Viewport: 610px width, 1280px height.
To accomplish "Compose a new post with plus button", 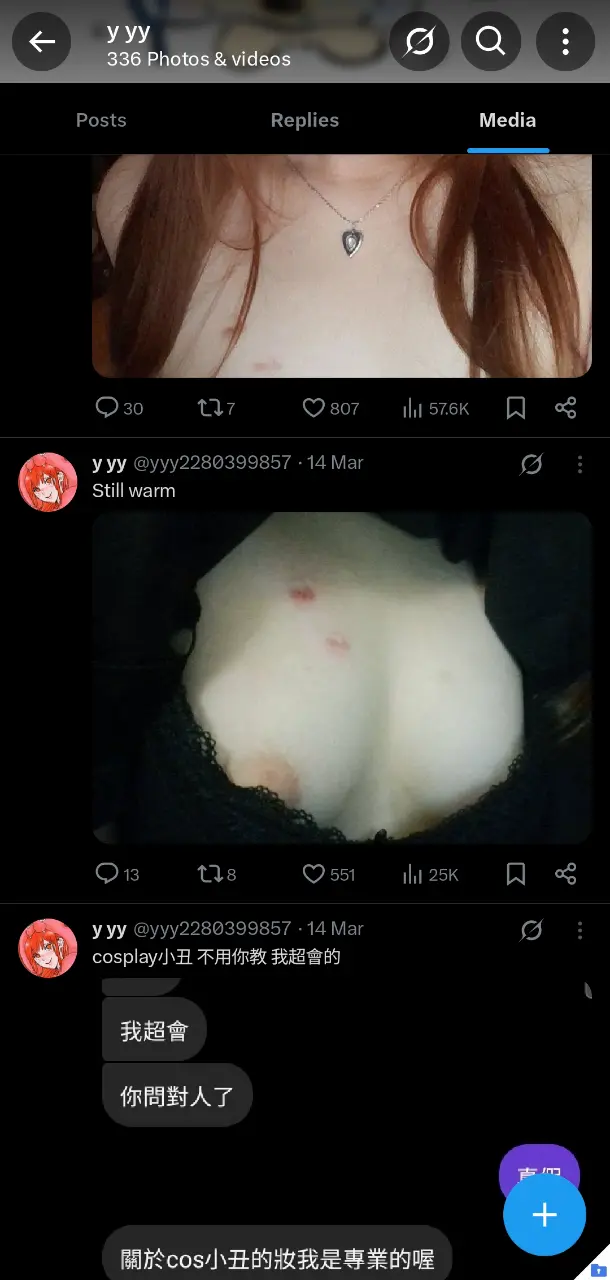I will 544,1215.
